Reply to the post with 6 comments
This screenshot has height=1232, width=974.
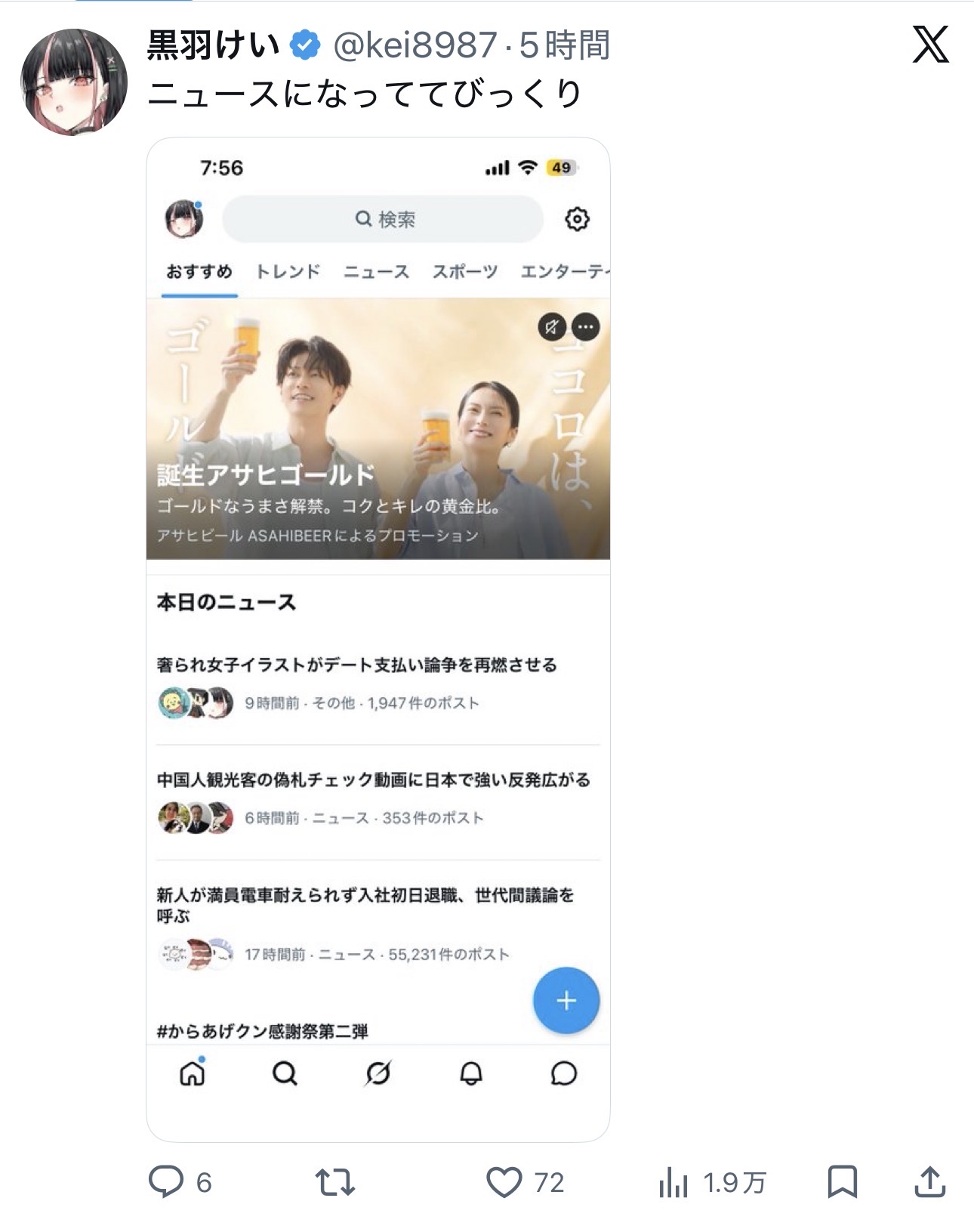point(166,1182)
